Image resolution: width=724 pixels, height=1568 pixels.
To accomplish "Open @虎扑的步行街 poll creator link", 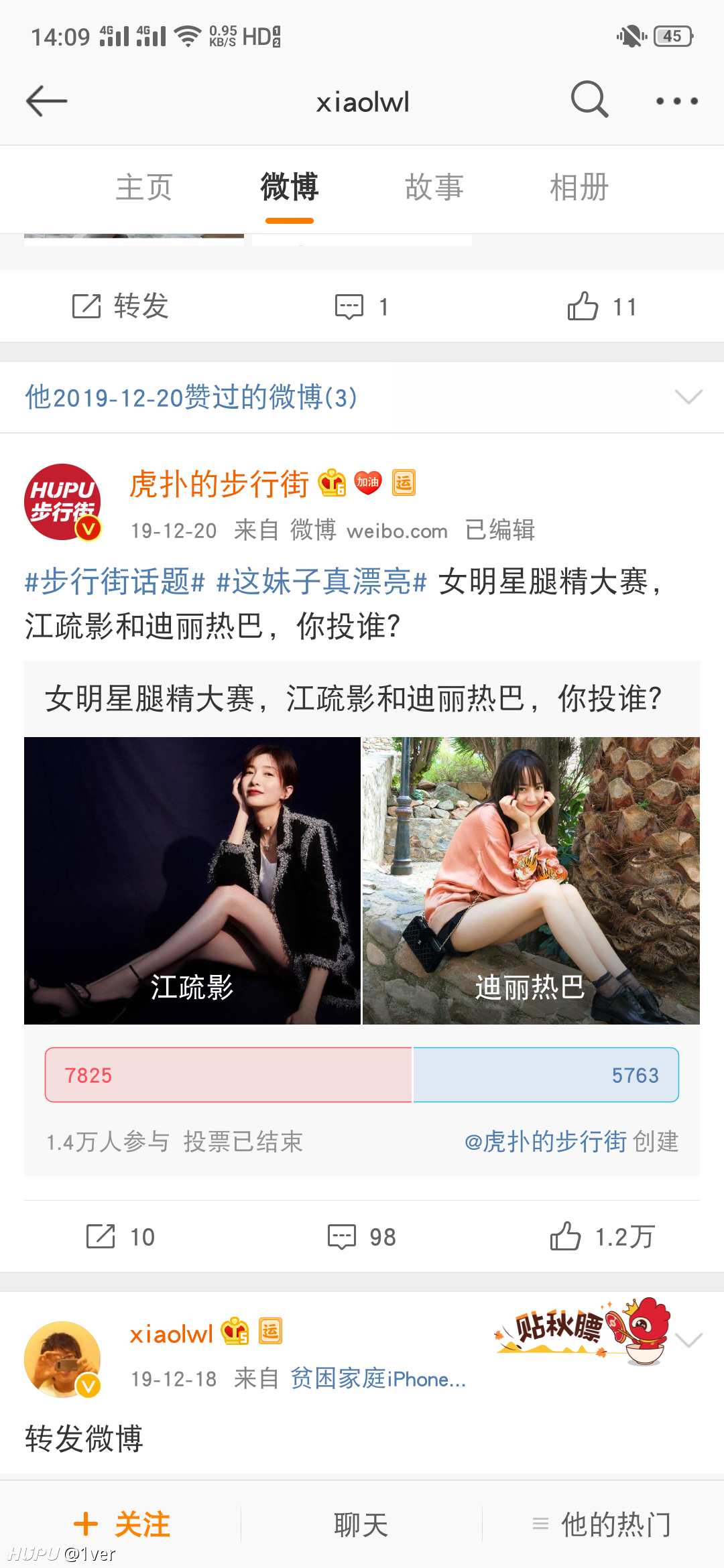I will point(546,1141).
